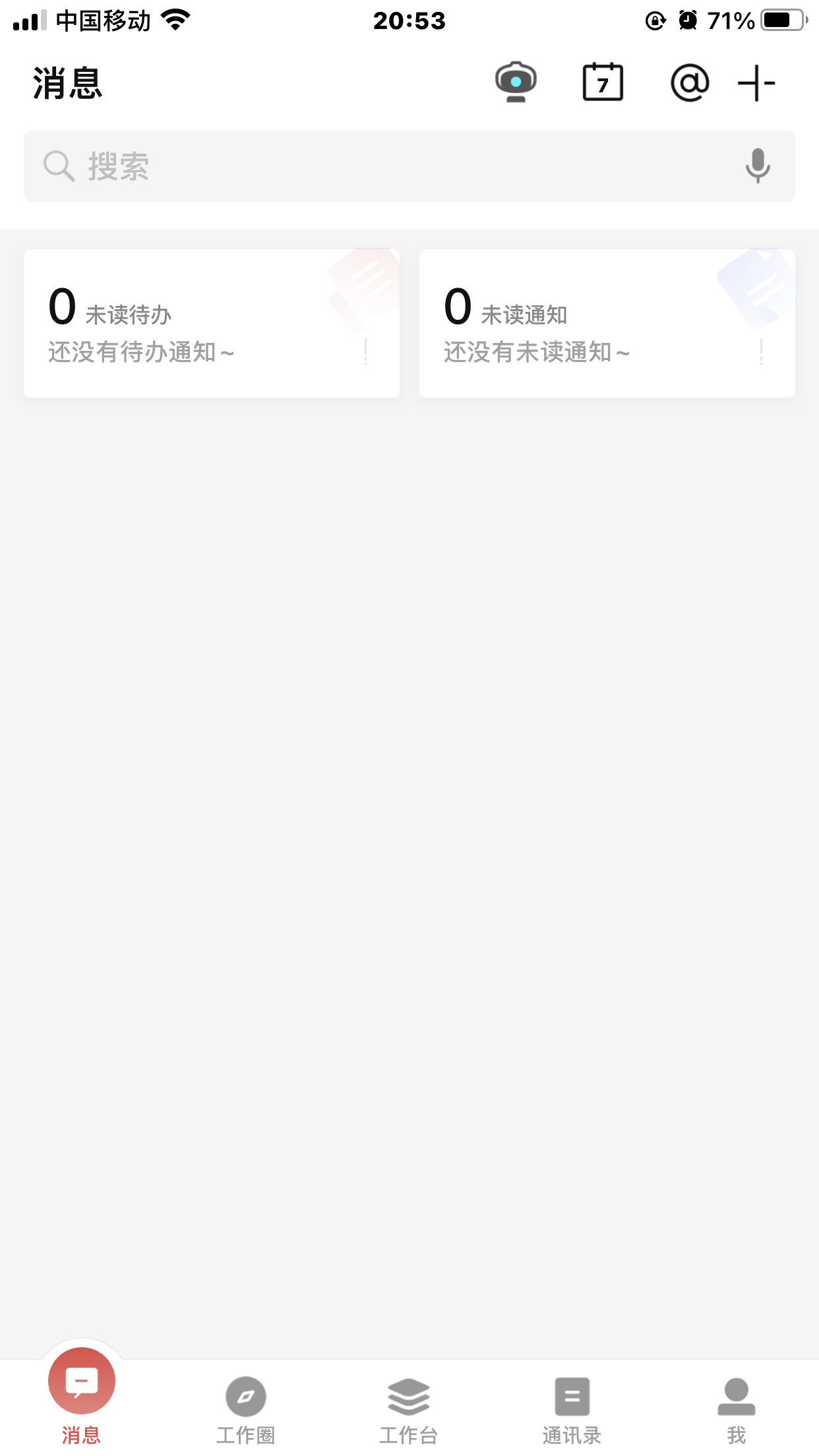Screen dimensions: 819x1456
Task: Tap the plus icon to add
Action: [x=756, y=83]
